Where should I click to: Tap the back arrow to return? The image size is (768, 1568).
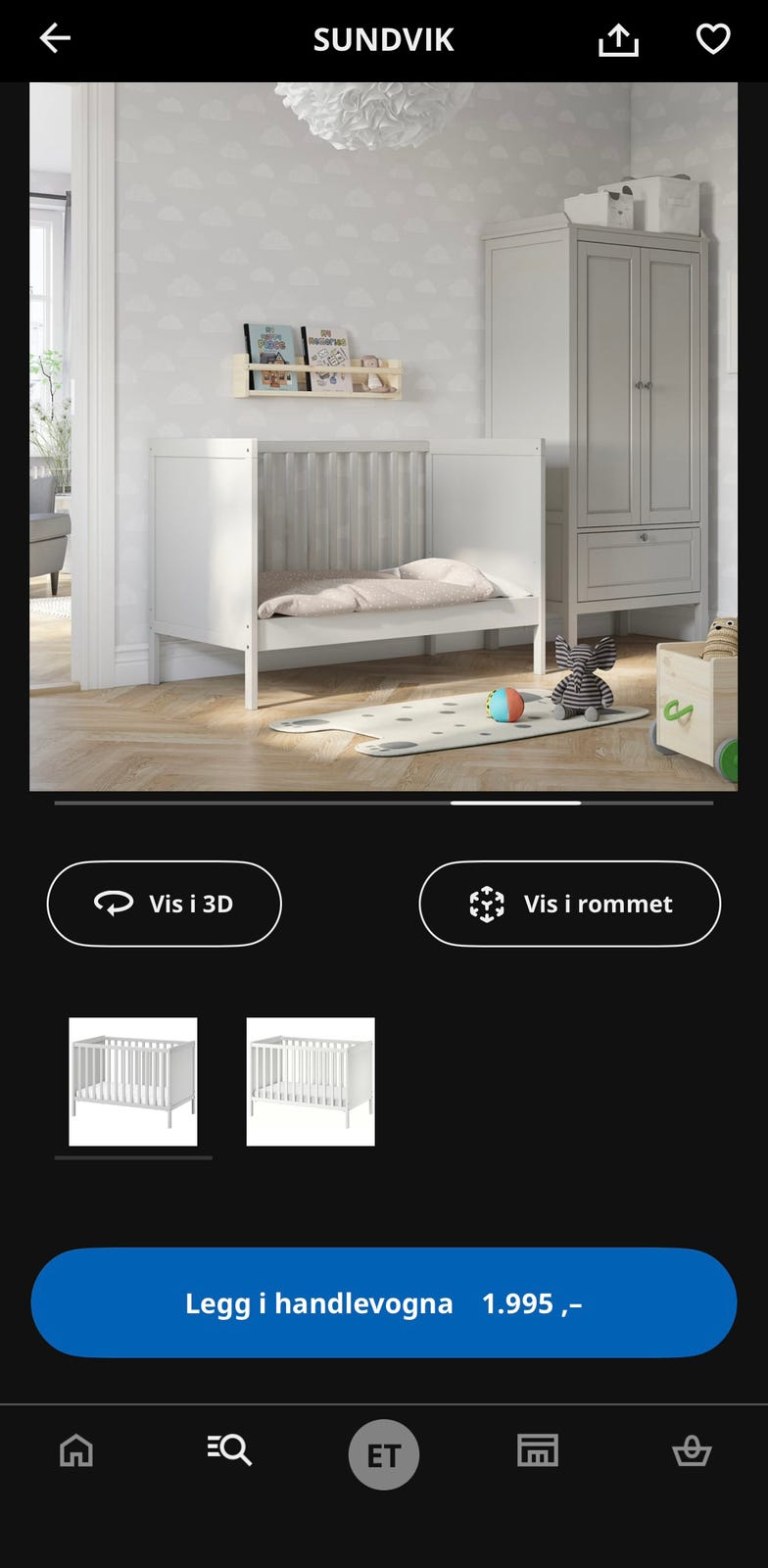55,39
